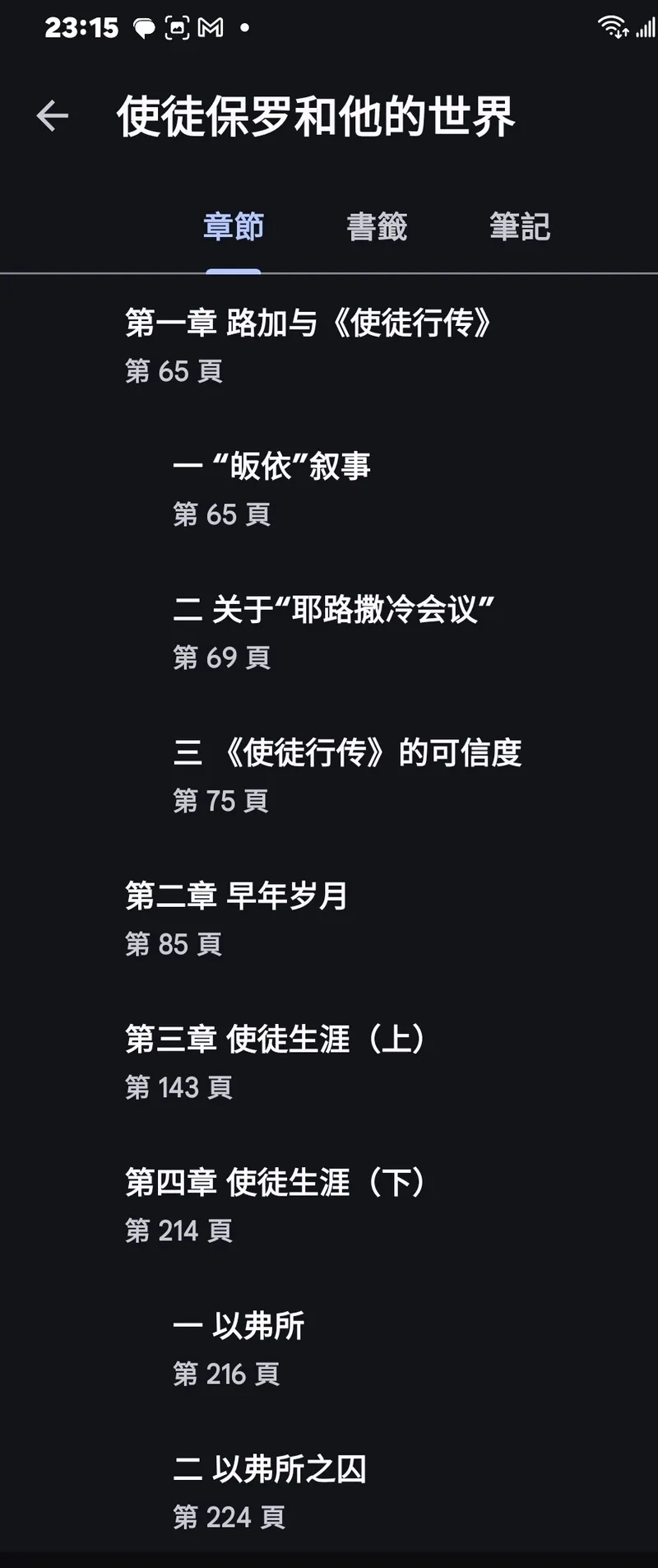Open 第四章 使徒生涯（下）
Viewport: 658px width, 1568px height.
pyautogui.click(x=276, y=1203)
